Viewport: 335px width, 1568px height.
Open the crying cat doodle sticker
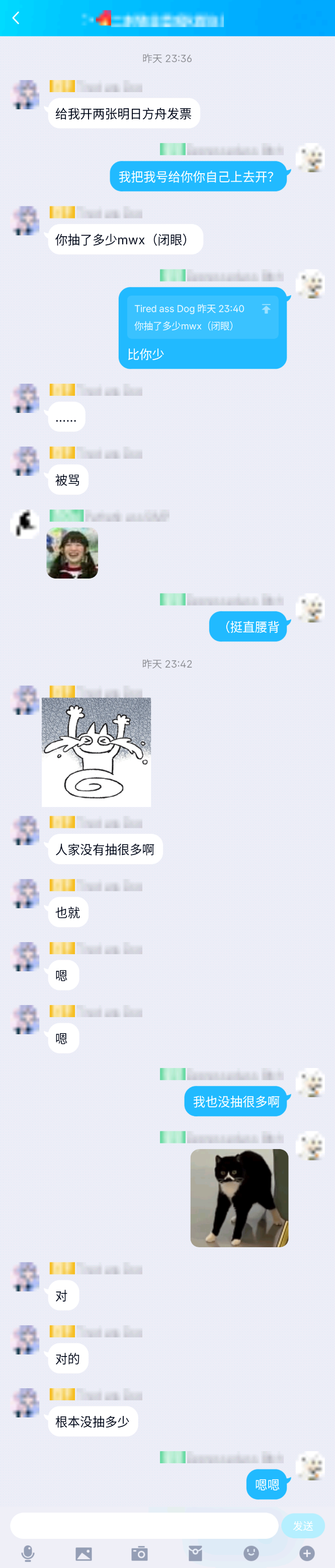96,752
